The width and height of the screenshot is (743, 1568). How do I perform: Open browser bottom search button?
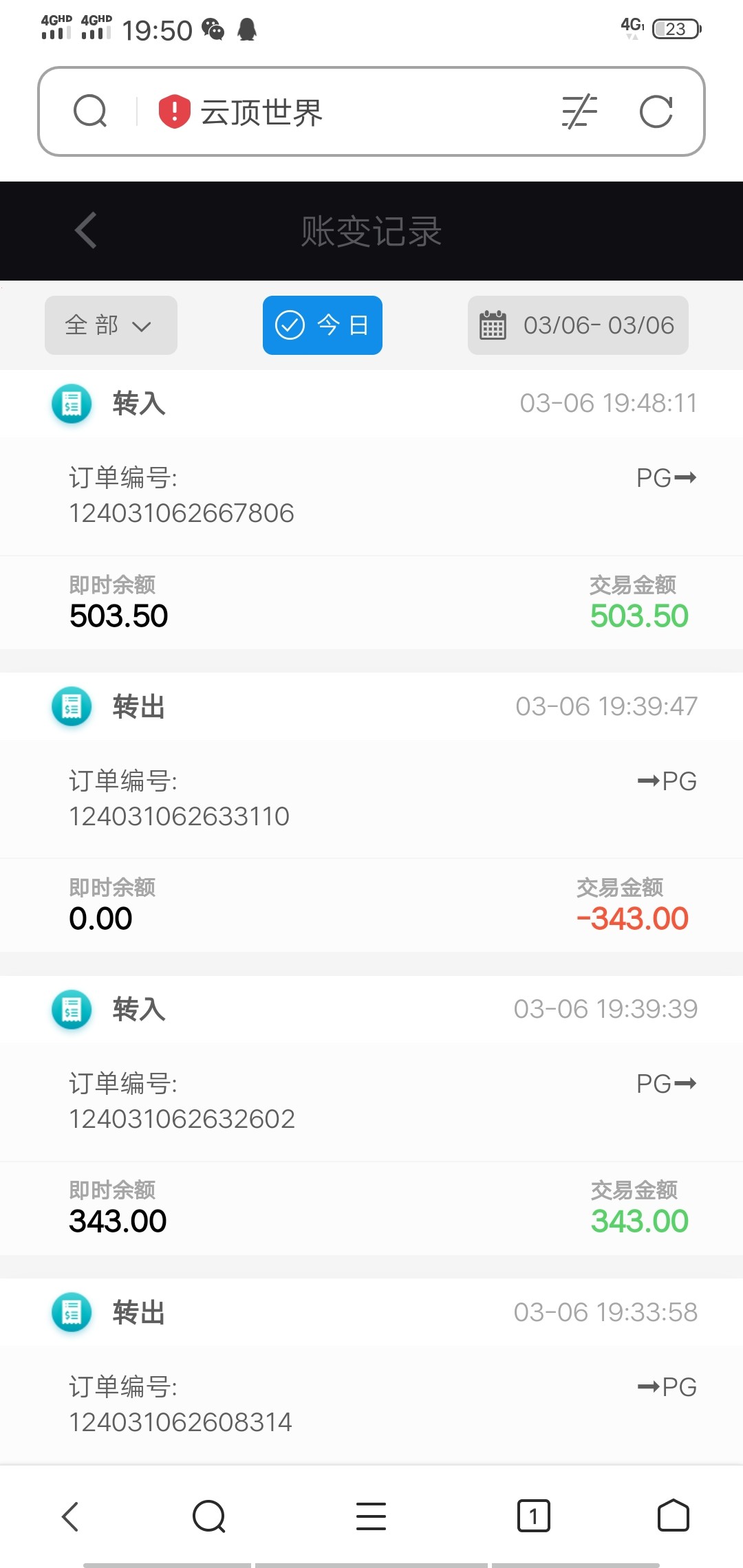coord(209,1516)
